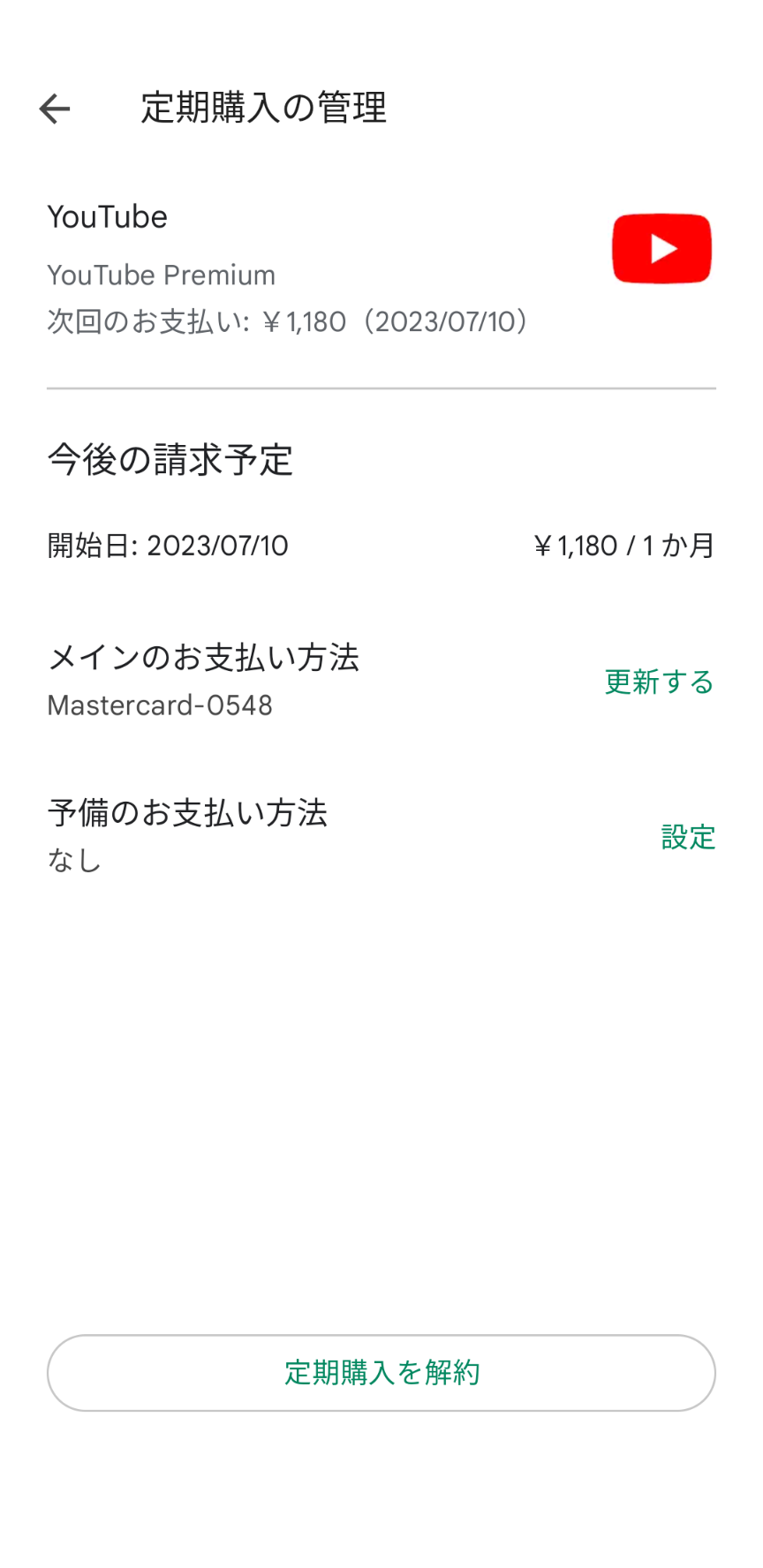Tap 更新する to update main payment method
763x1568 pixels.
click(659, 682)
